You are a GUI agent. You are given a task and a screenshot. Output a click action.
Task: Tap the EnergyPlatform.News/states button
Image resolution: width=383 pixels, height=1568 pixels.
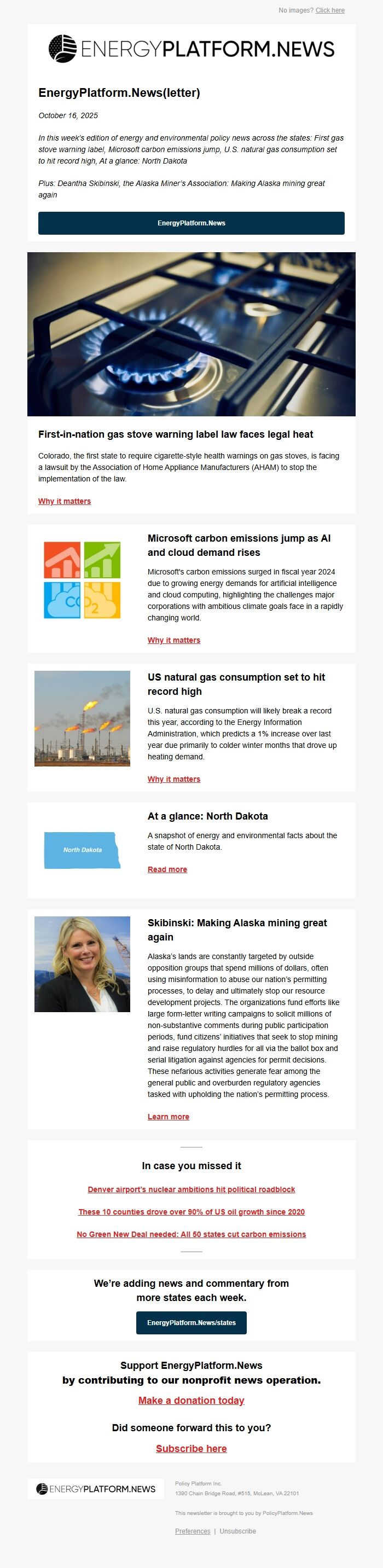191,1322
